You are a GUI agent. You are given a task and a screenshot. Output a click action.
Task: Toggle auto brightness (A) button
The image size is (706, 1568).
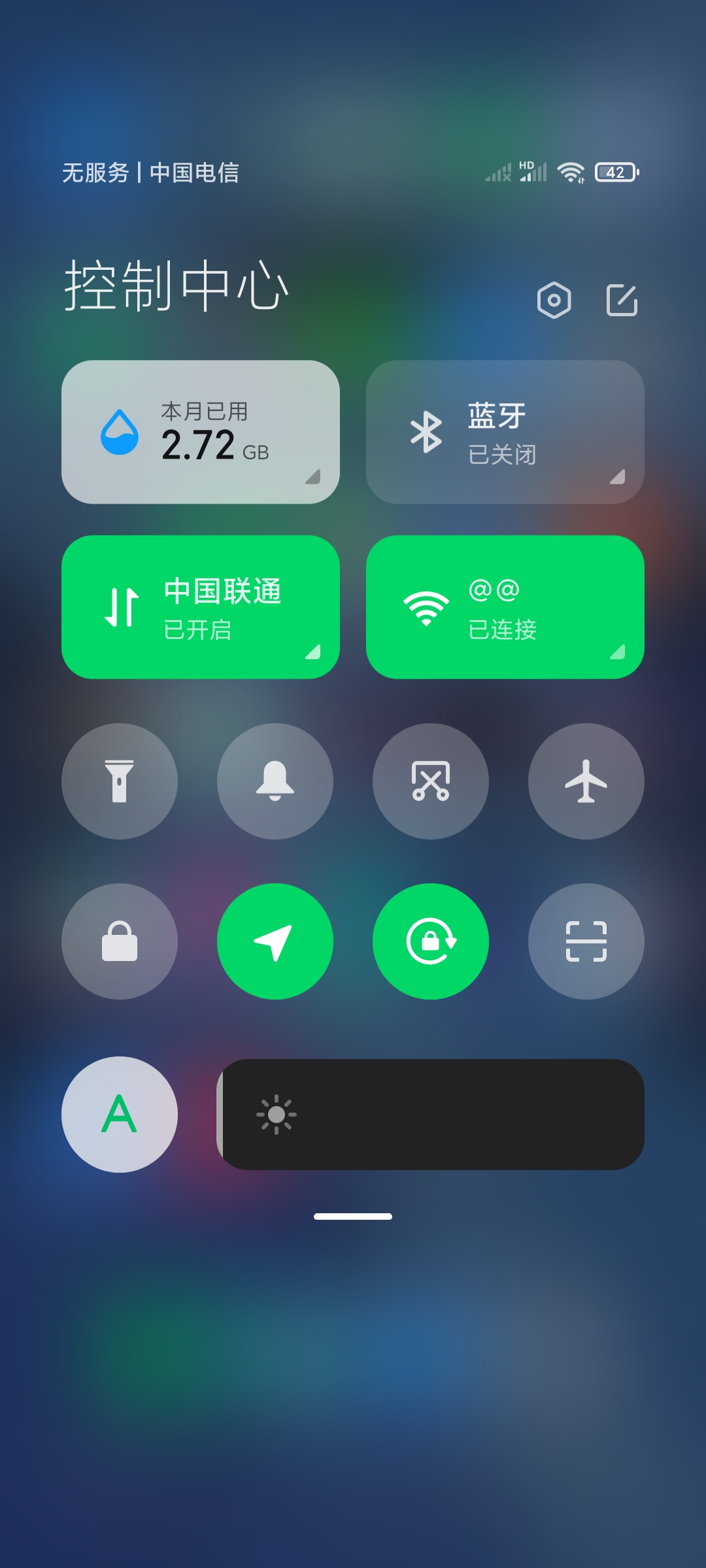(x=120, y=1115)
